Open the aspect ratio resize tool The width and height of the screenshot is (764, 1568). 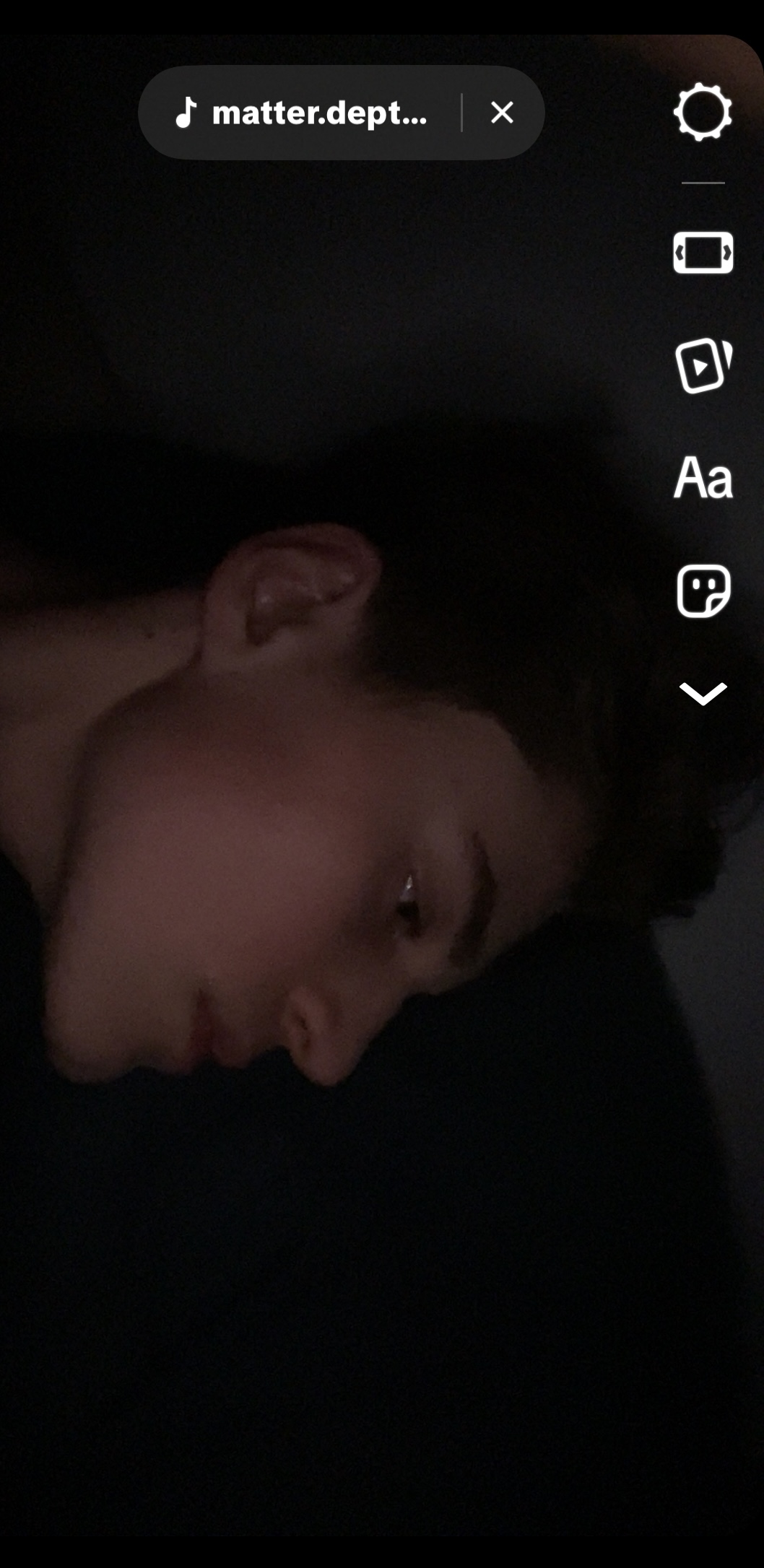pyautogui.click(x=703, y=253)
